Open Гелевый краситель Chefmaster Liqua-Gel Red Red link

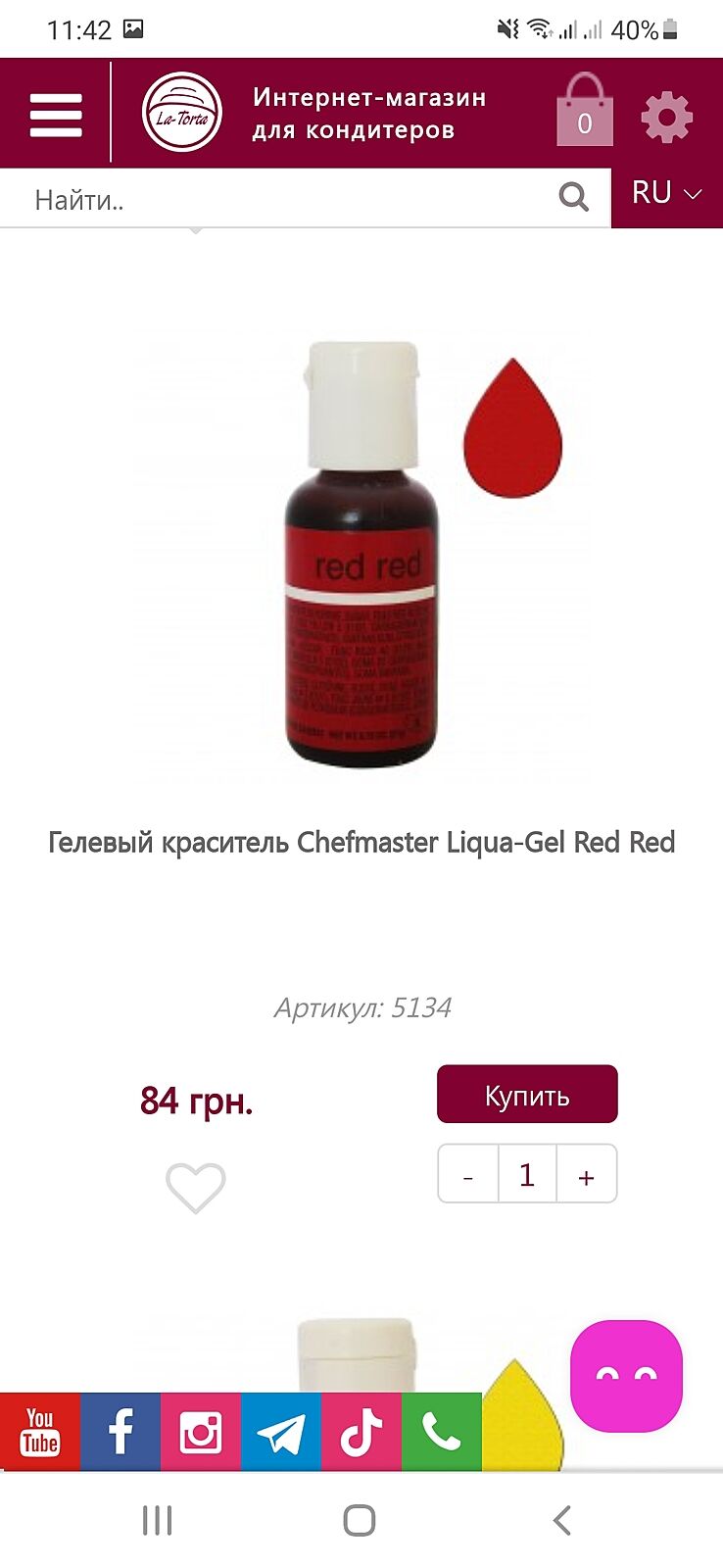pyautogui.click(x=361, y=843)
